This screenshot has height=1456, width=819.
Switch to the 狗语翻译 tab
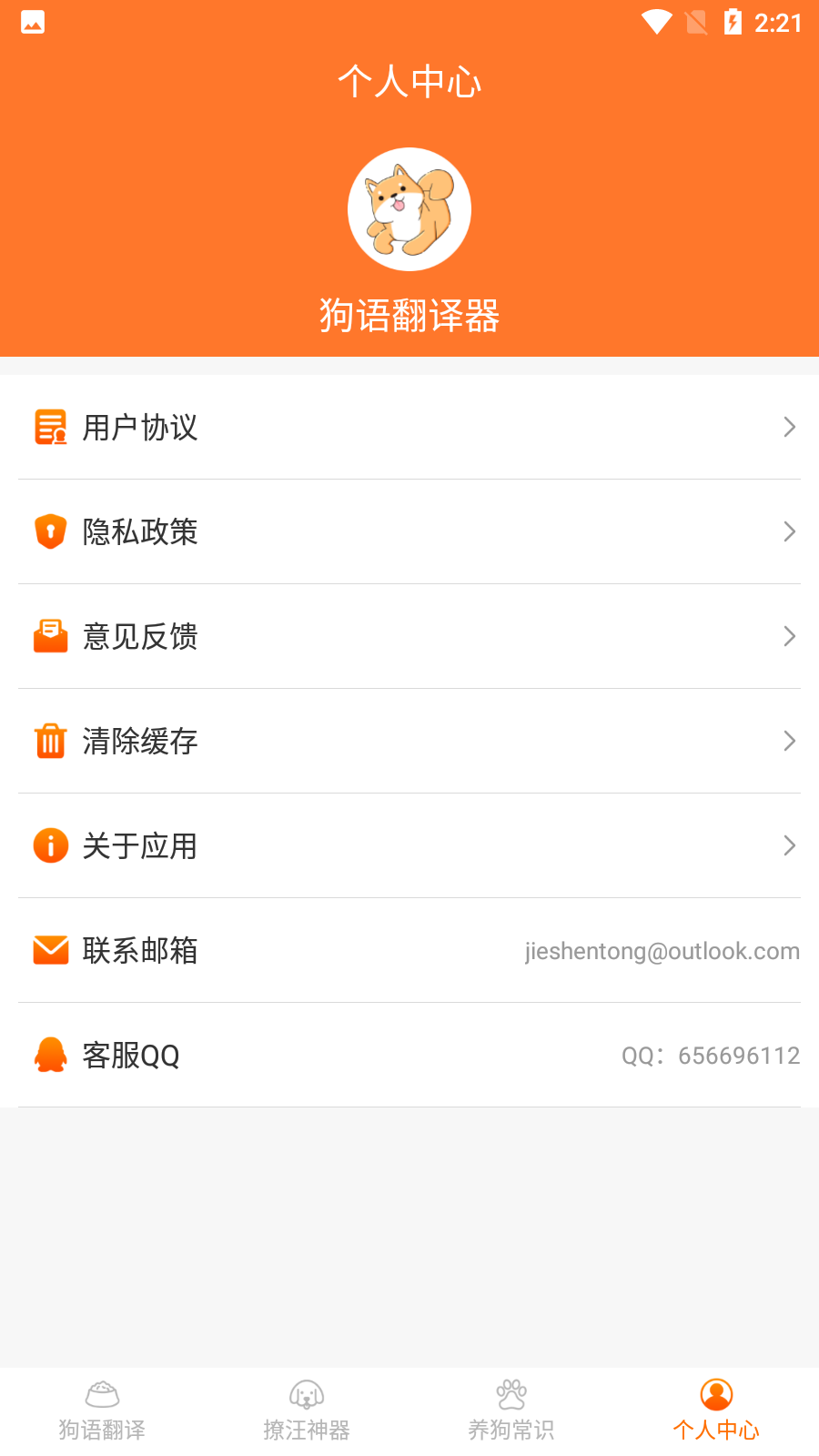[x=102, y=1411]
